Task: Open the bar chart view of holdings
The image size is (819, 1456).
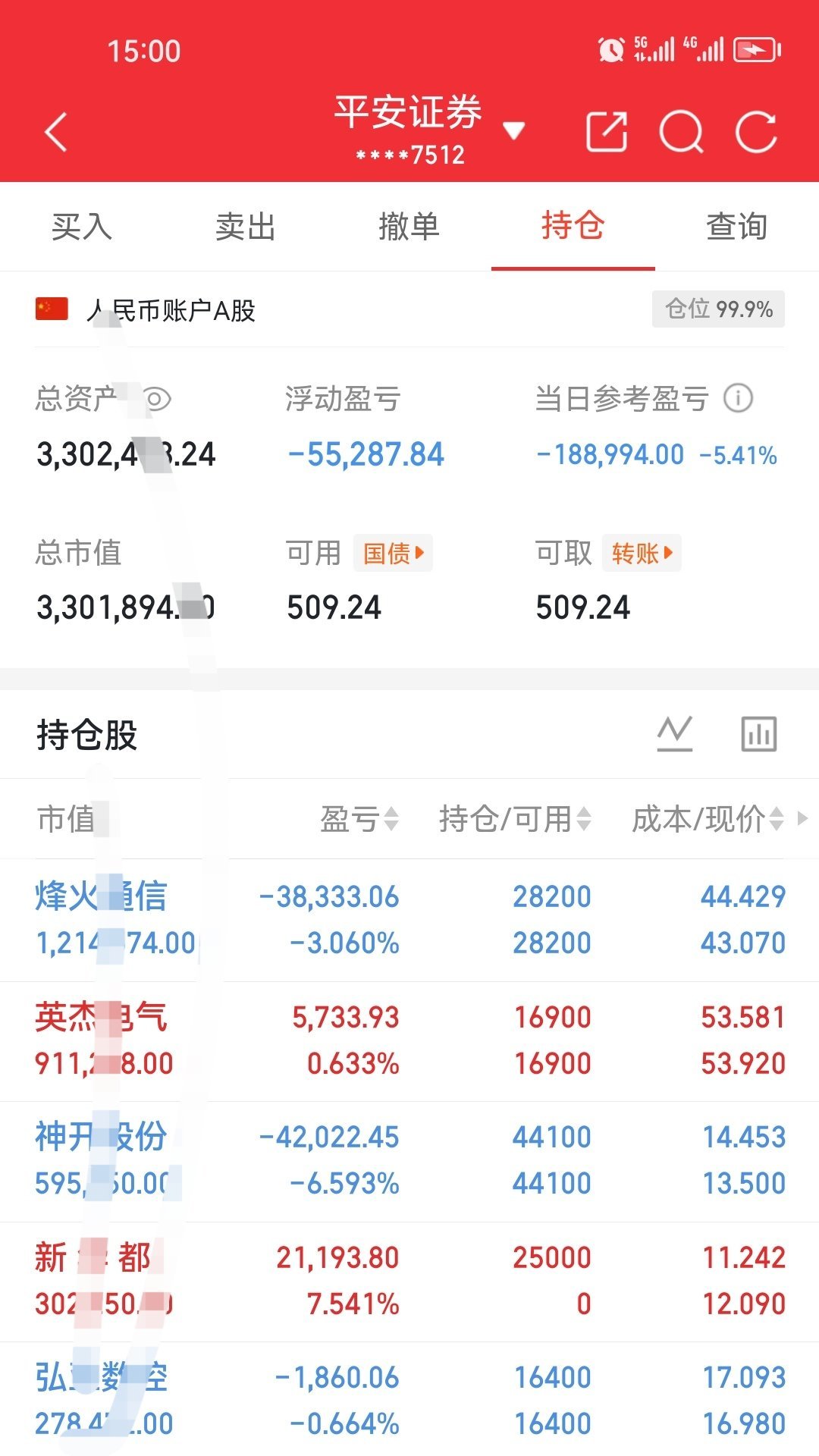Action: [758, 733]
